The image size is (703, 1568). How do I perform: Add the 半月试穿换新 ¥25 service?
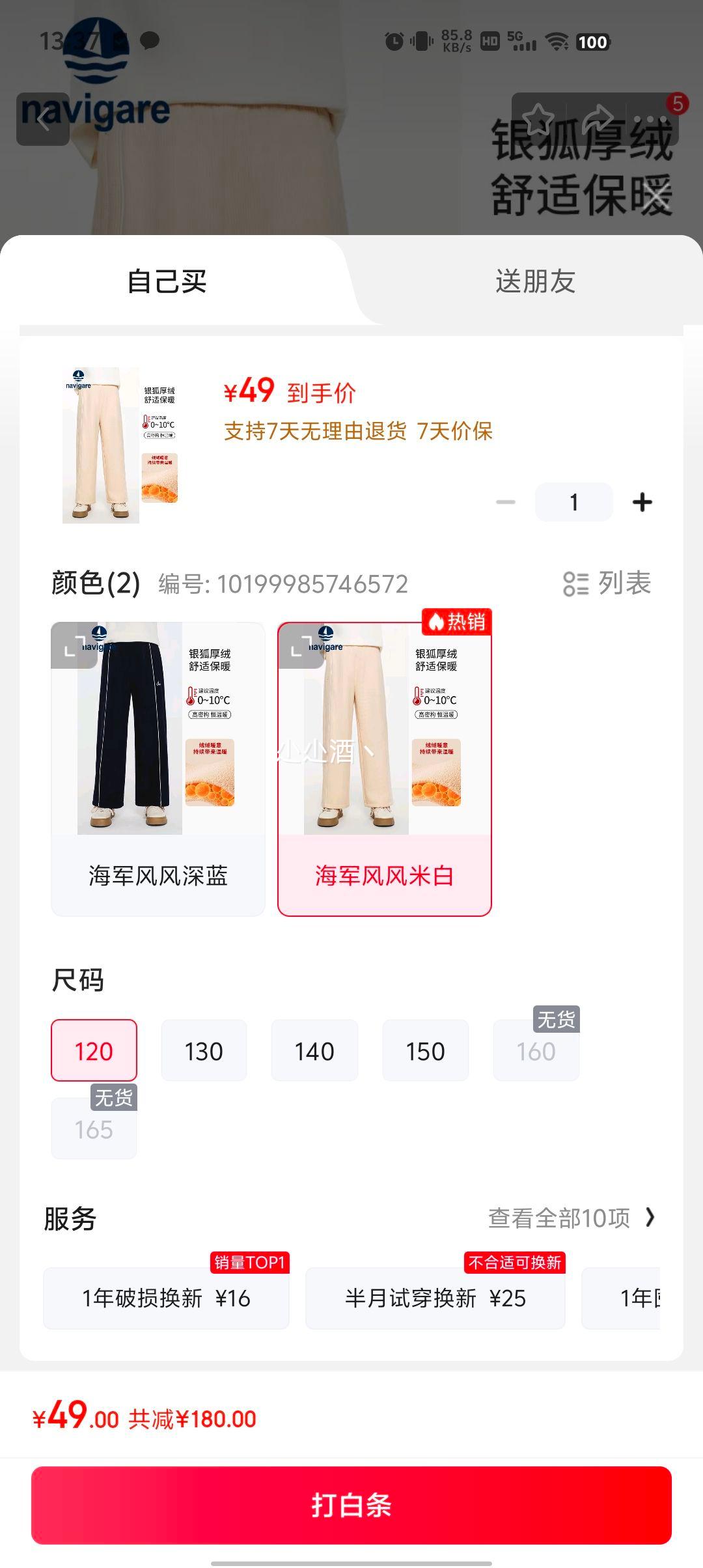click(x=435, y=1298)
